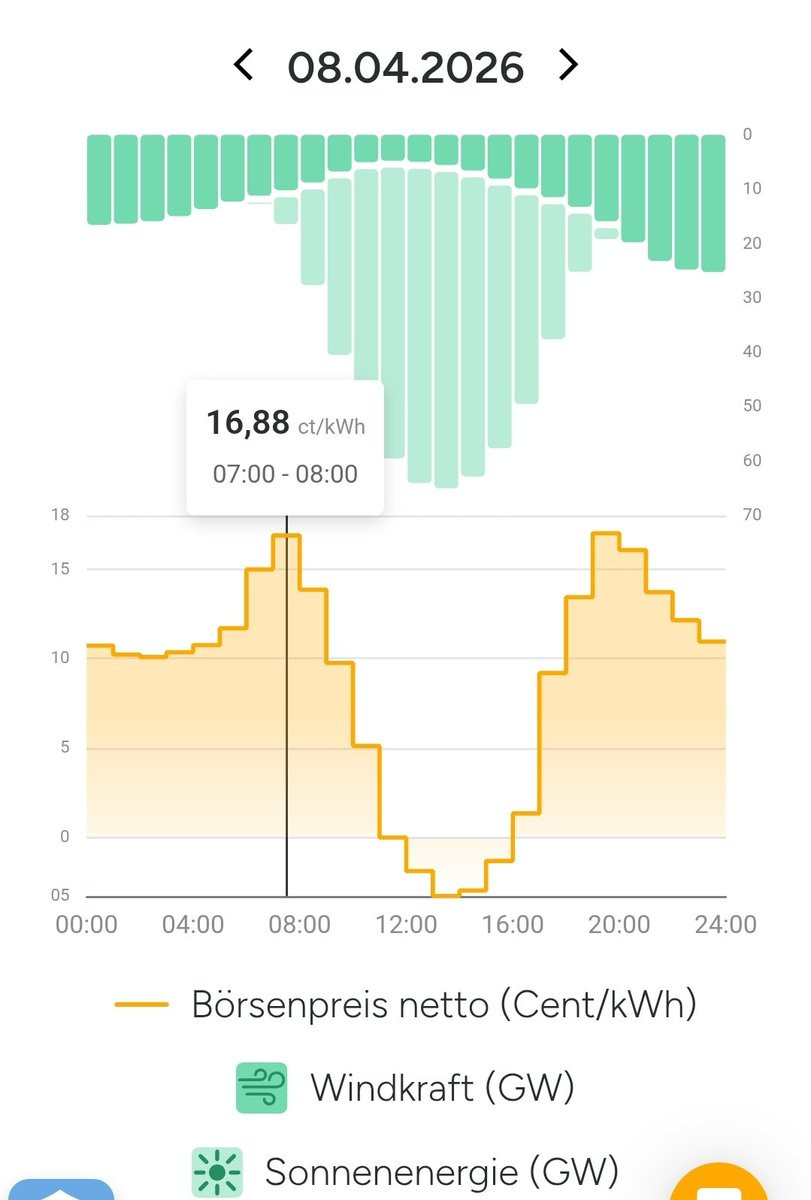Tap the blue button at the bottom-left corner
Image resolution: width=811 pixels, height=1200 pixels.
click(60, 1190)
